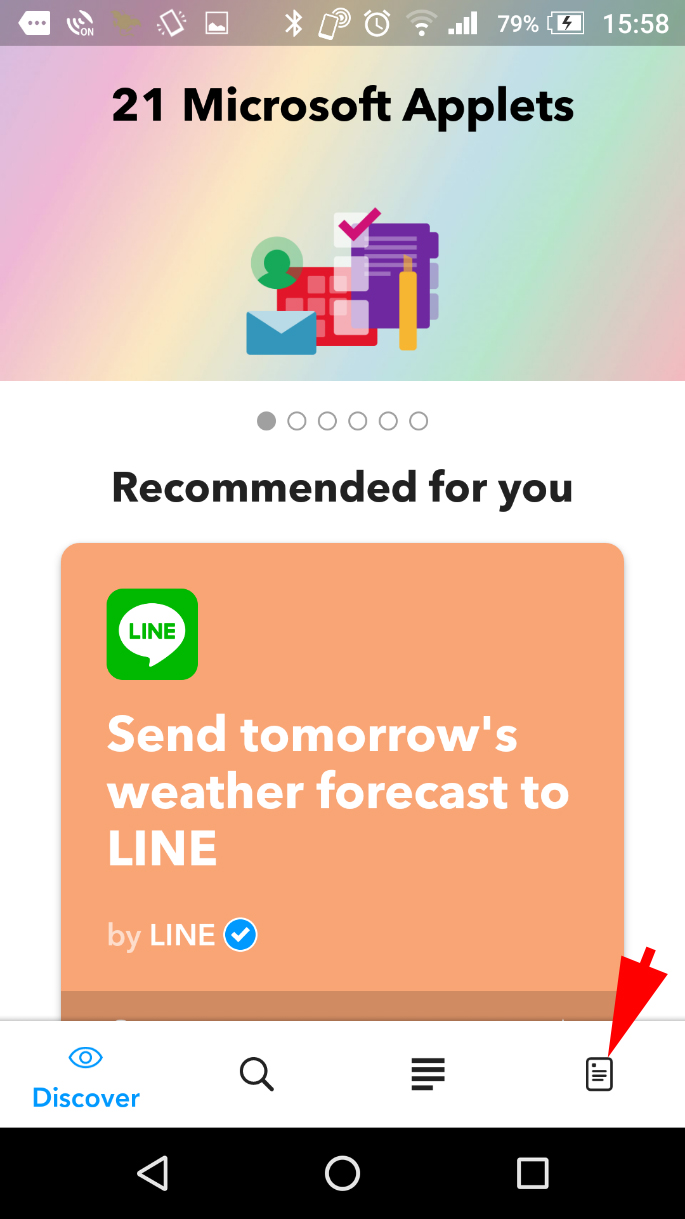Tap the system home button
This screenshot has width=685, height=1219.
[x=342, y=1173]
